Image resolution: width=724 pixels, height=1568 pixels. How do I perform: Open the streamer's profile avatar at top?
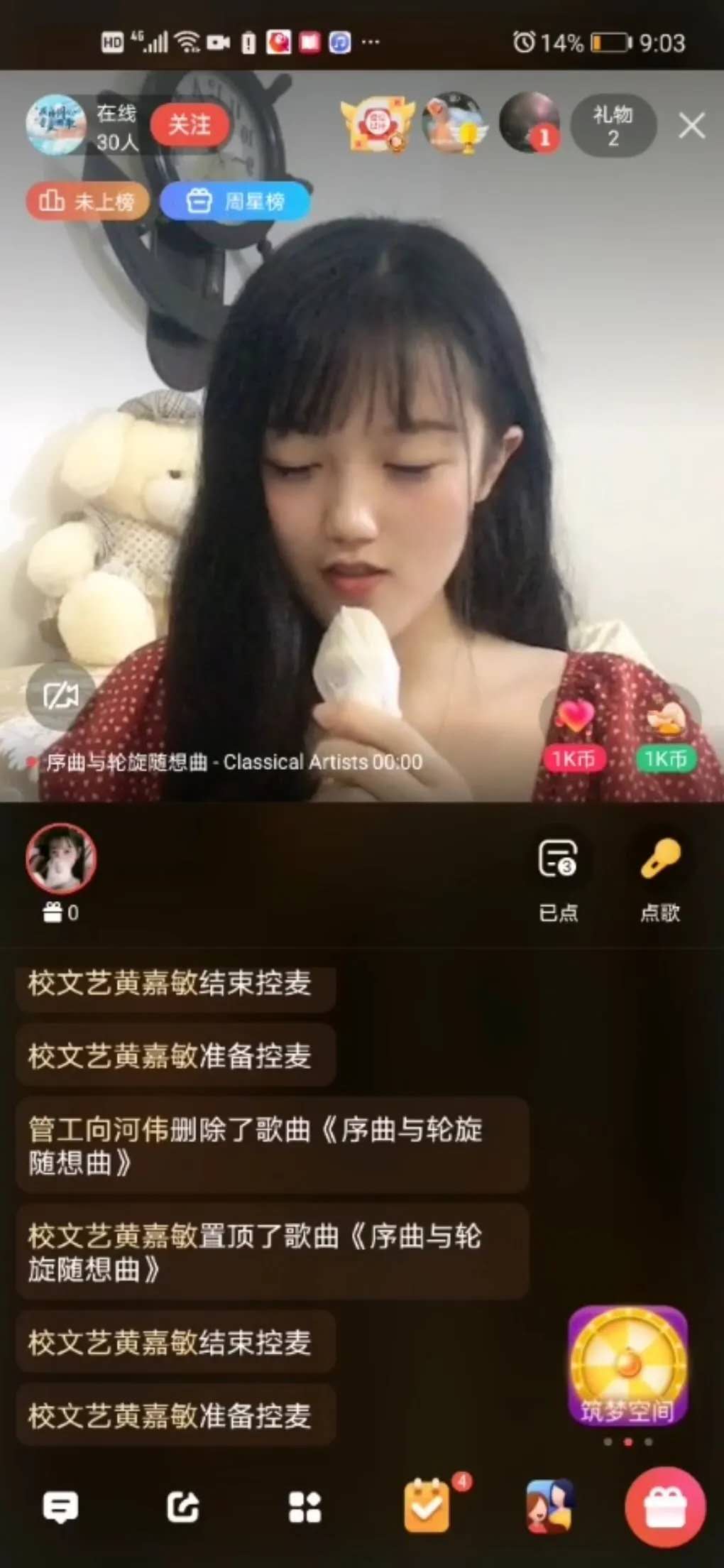point(55,124)
